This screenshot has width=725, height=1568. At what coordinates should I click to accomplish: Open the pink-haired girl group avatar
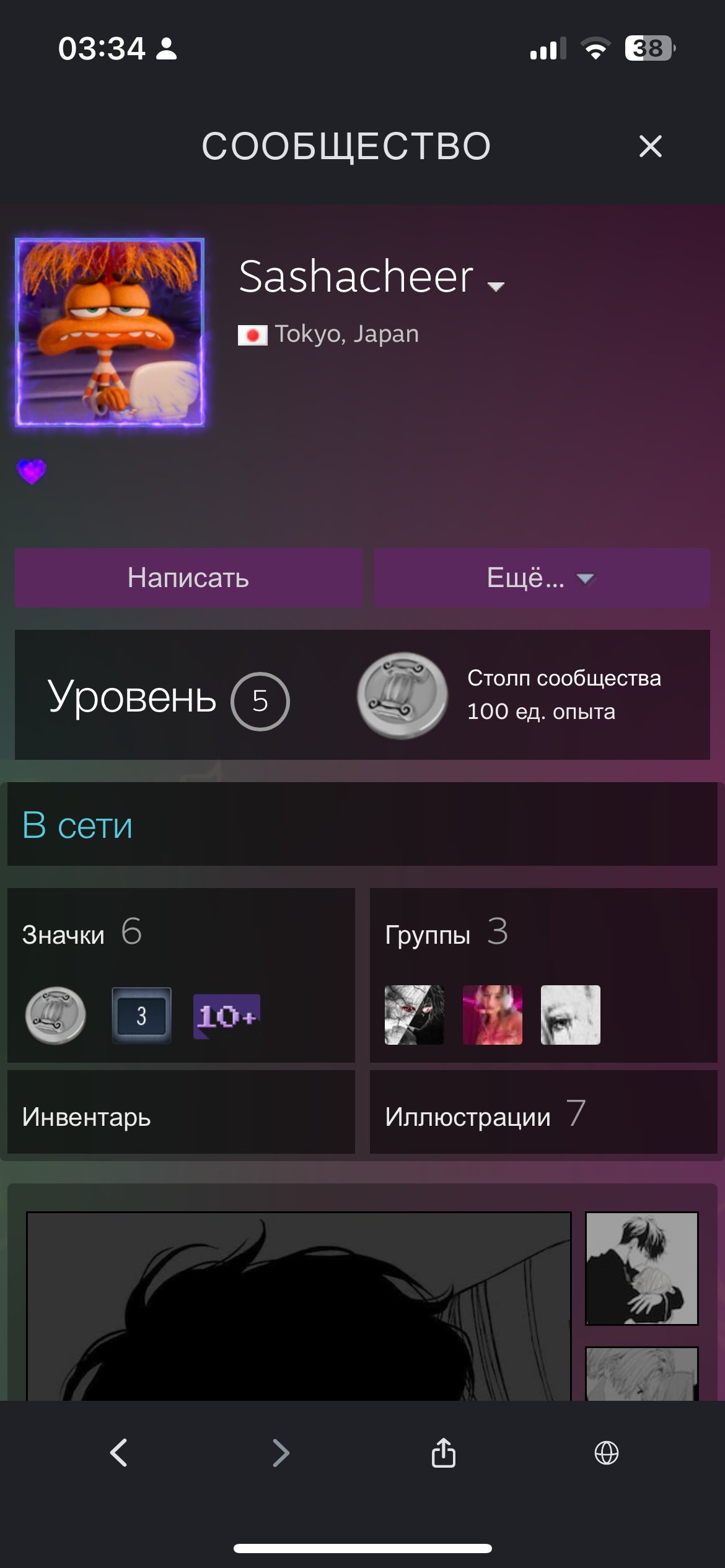coord(493,1014)
